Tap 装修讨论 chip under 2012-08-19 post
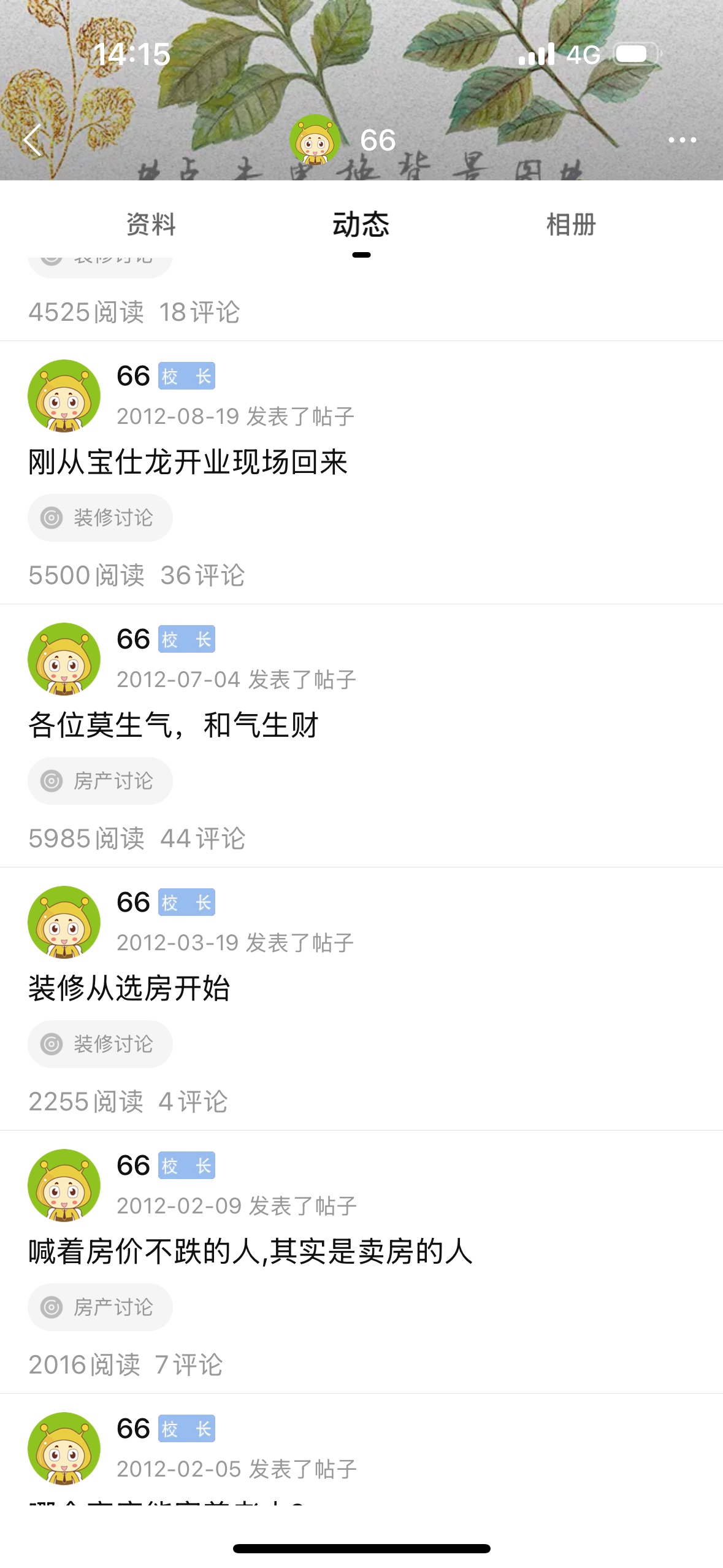 click(100, 518)
